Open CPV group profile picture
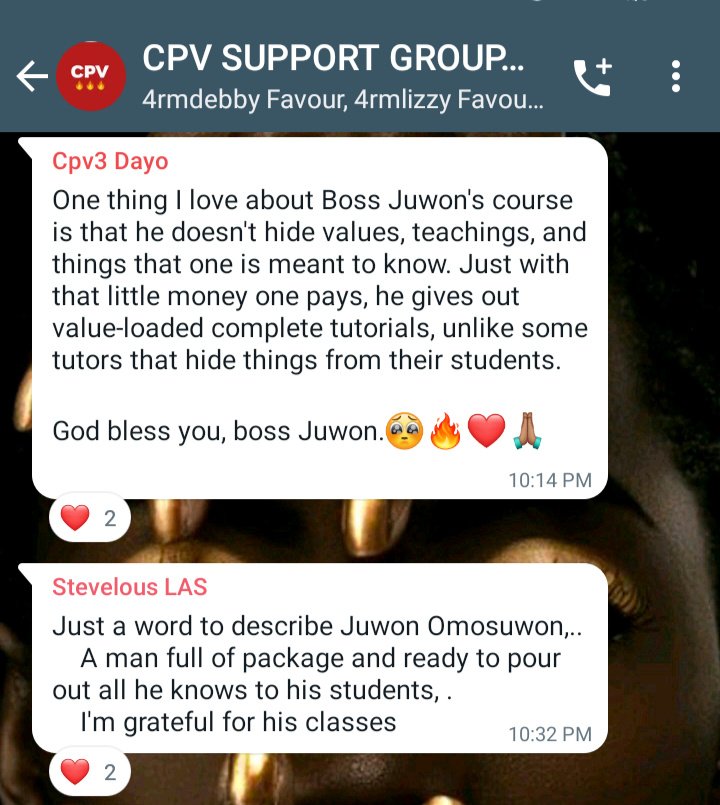Screen dimensions: 720x805 [x=90, y=77]
